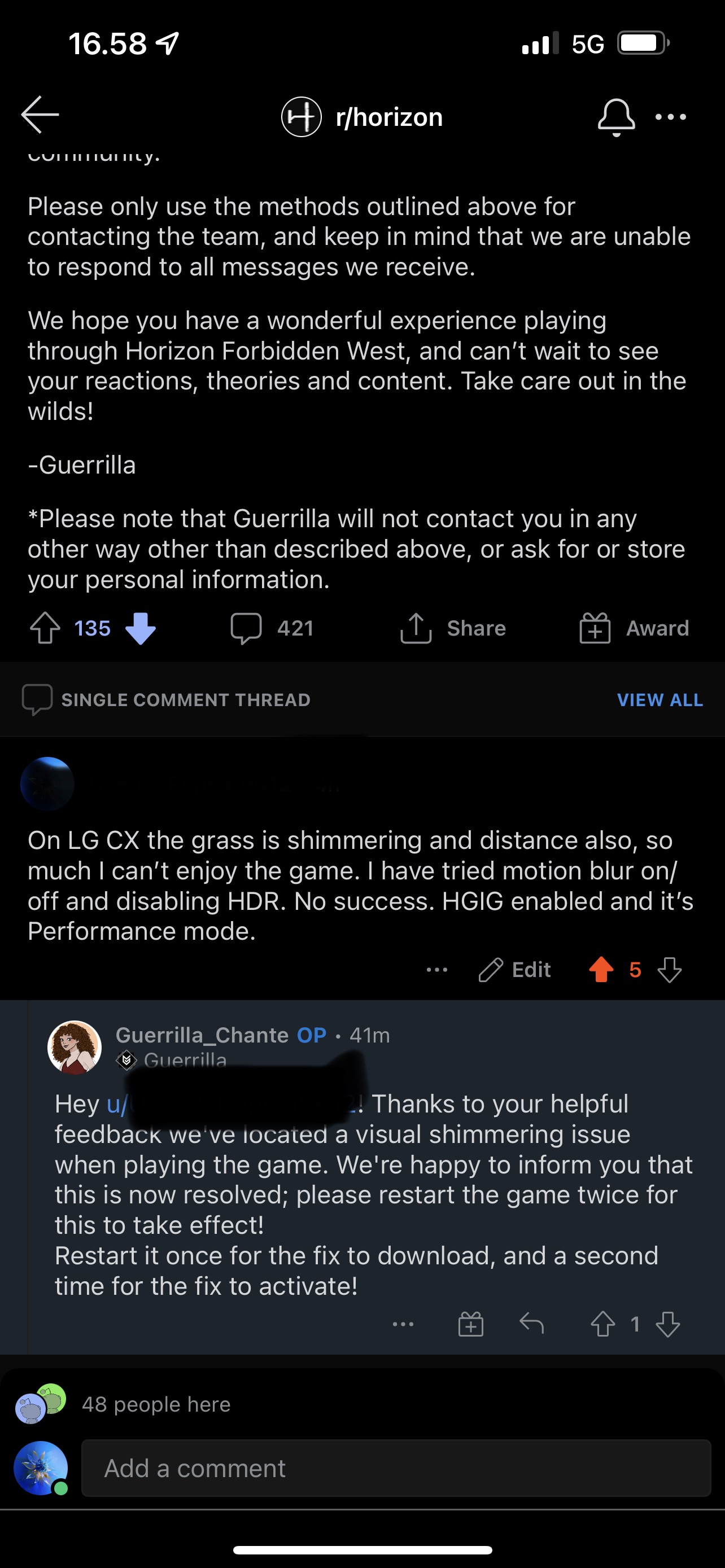Give an award to the post
725x1568 pixels.
pyautogui.click(x=634, y=628)
